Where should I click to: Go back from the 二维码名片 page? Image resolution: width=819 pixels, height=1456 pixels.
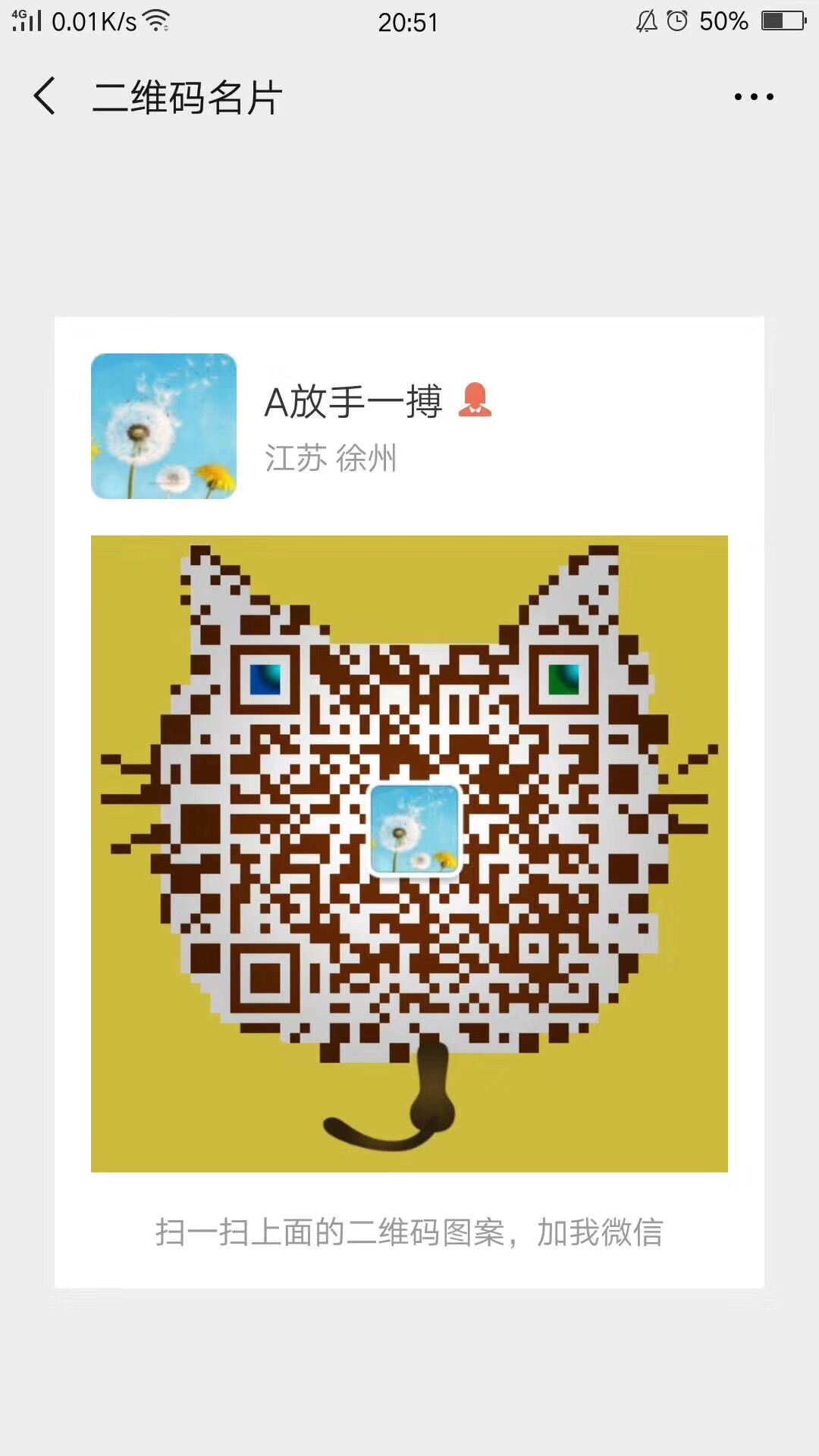tap(45, 96)
